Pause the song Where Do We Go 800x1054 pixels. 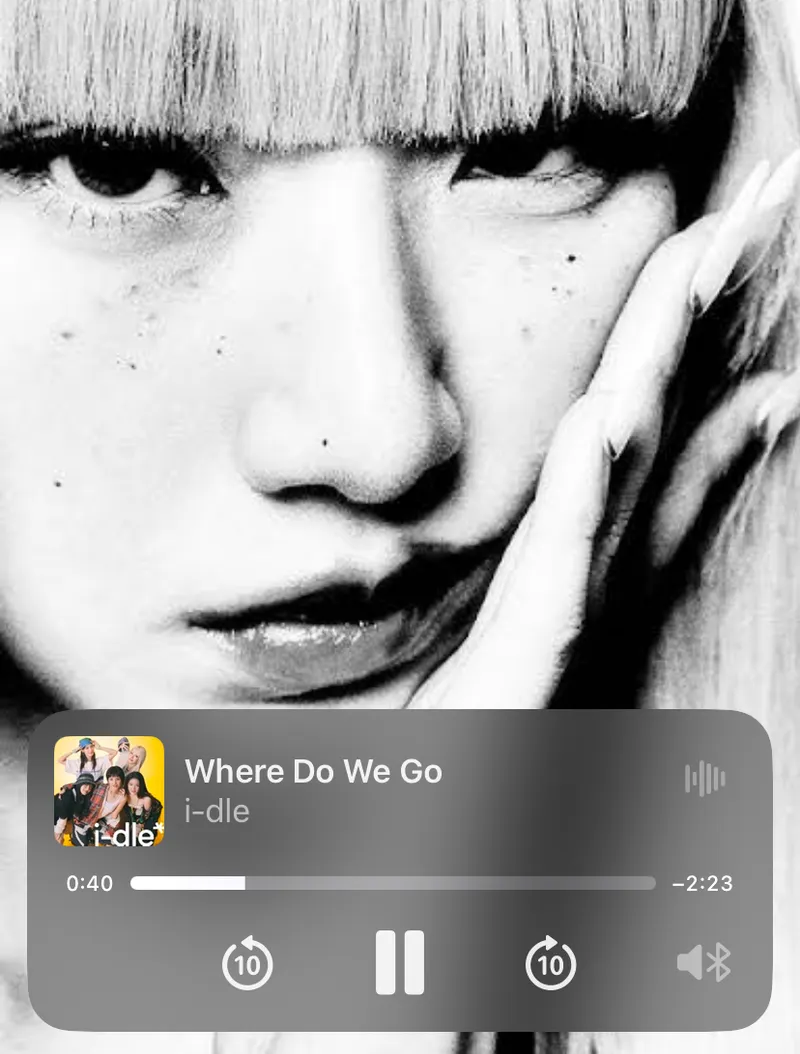(400, 963)
